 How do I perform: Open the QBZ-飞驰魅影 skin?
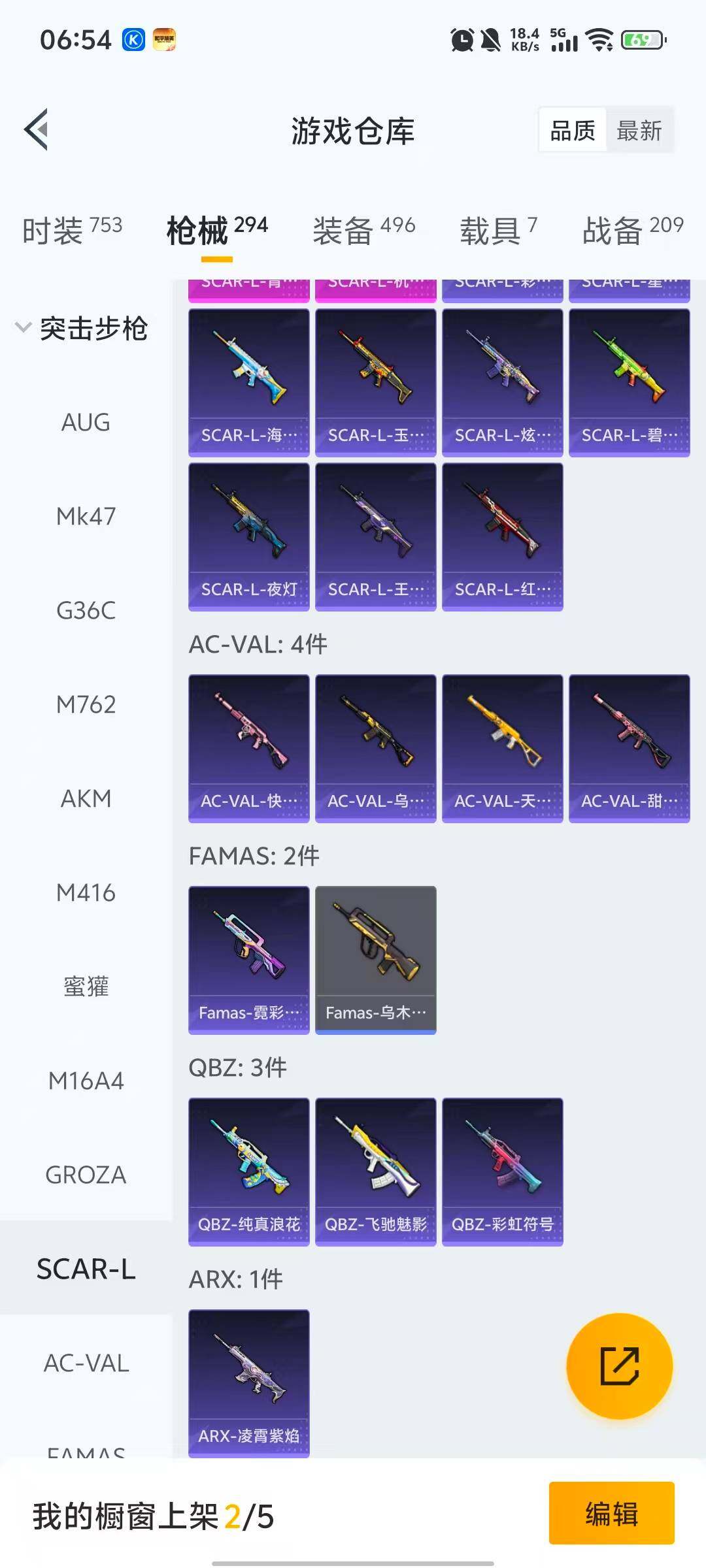click(x=375, y=1171)
